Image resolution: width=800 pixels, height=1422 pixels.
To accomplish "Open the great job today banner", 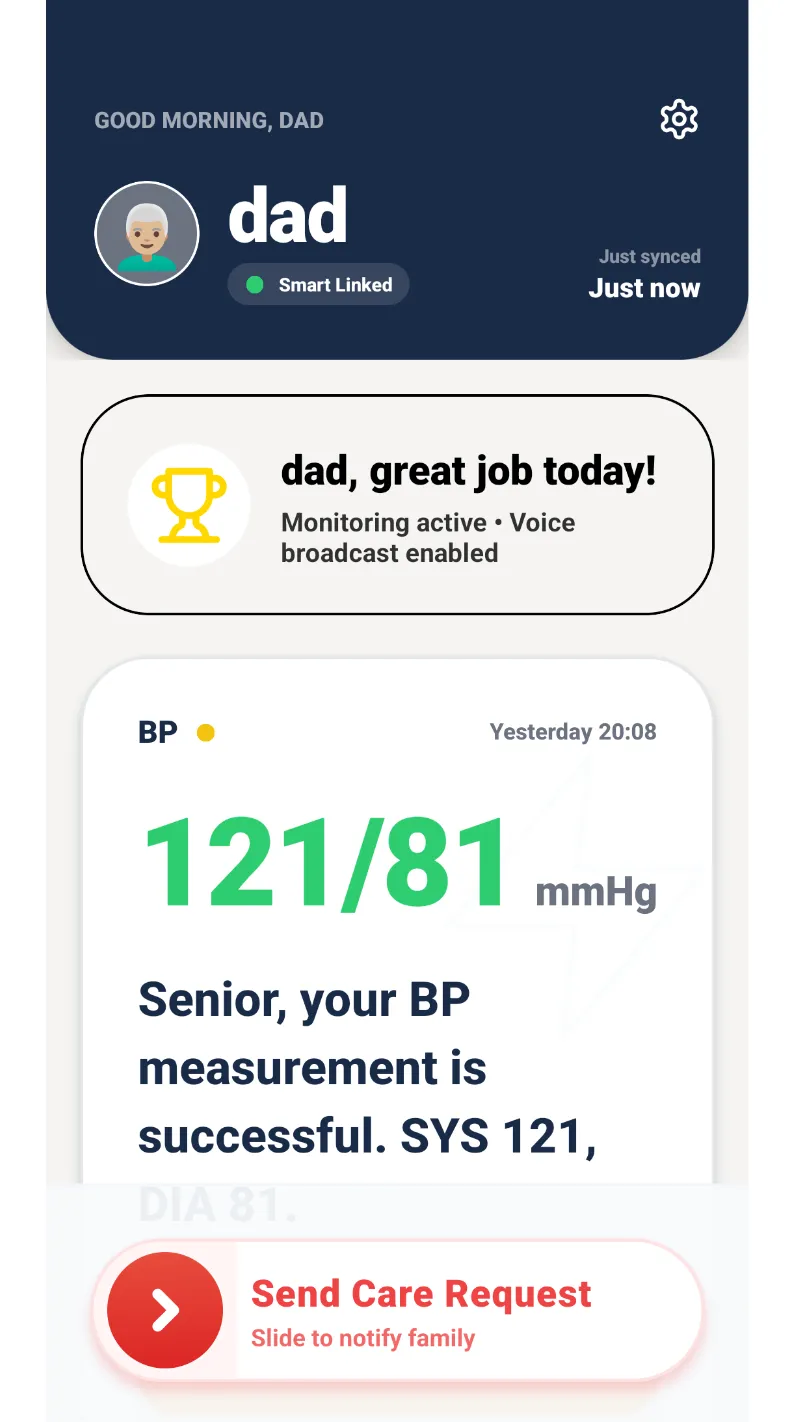I will click(397, 504).
